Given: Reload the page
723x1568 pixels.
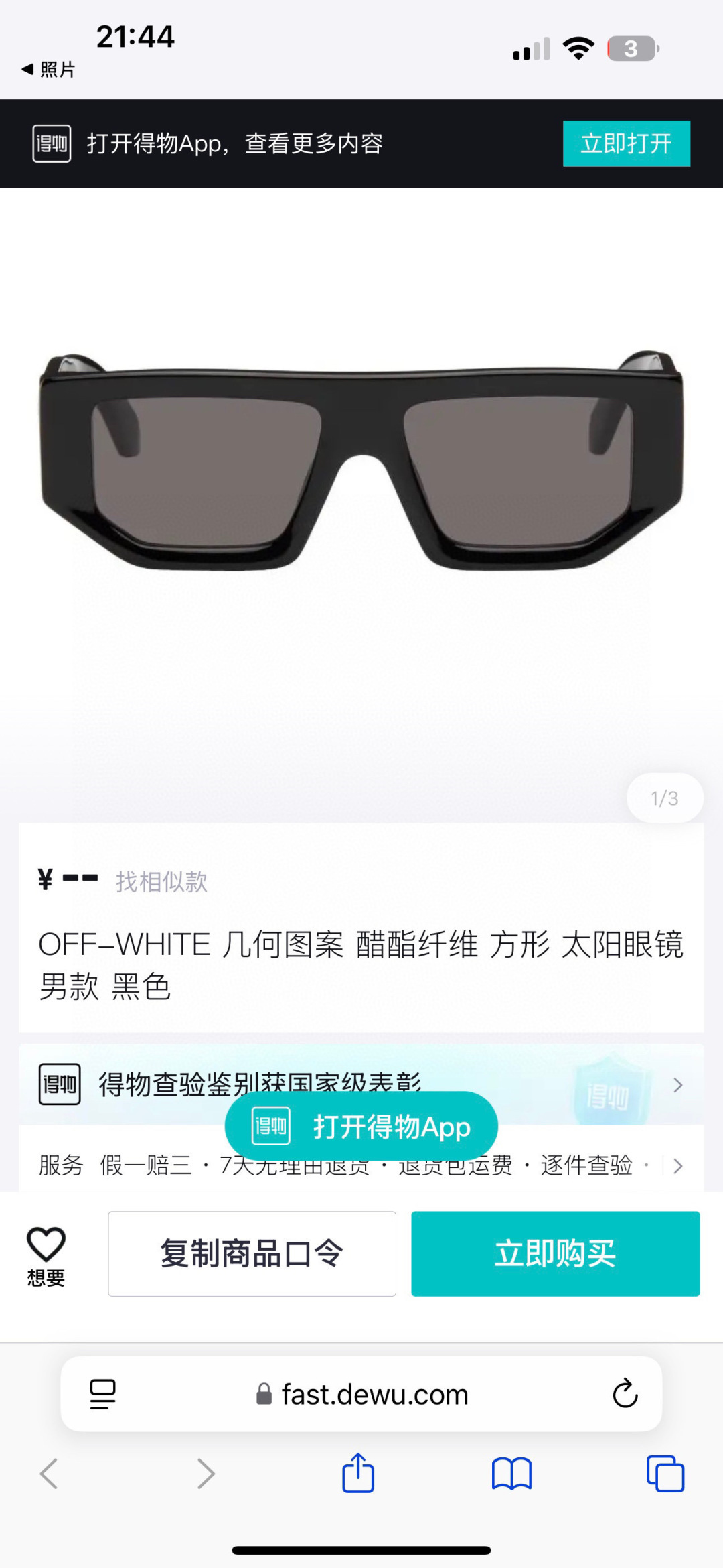Looking at the screenshot, I should pos(625,1394).
